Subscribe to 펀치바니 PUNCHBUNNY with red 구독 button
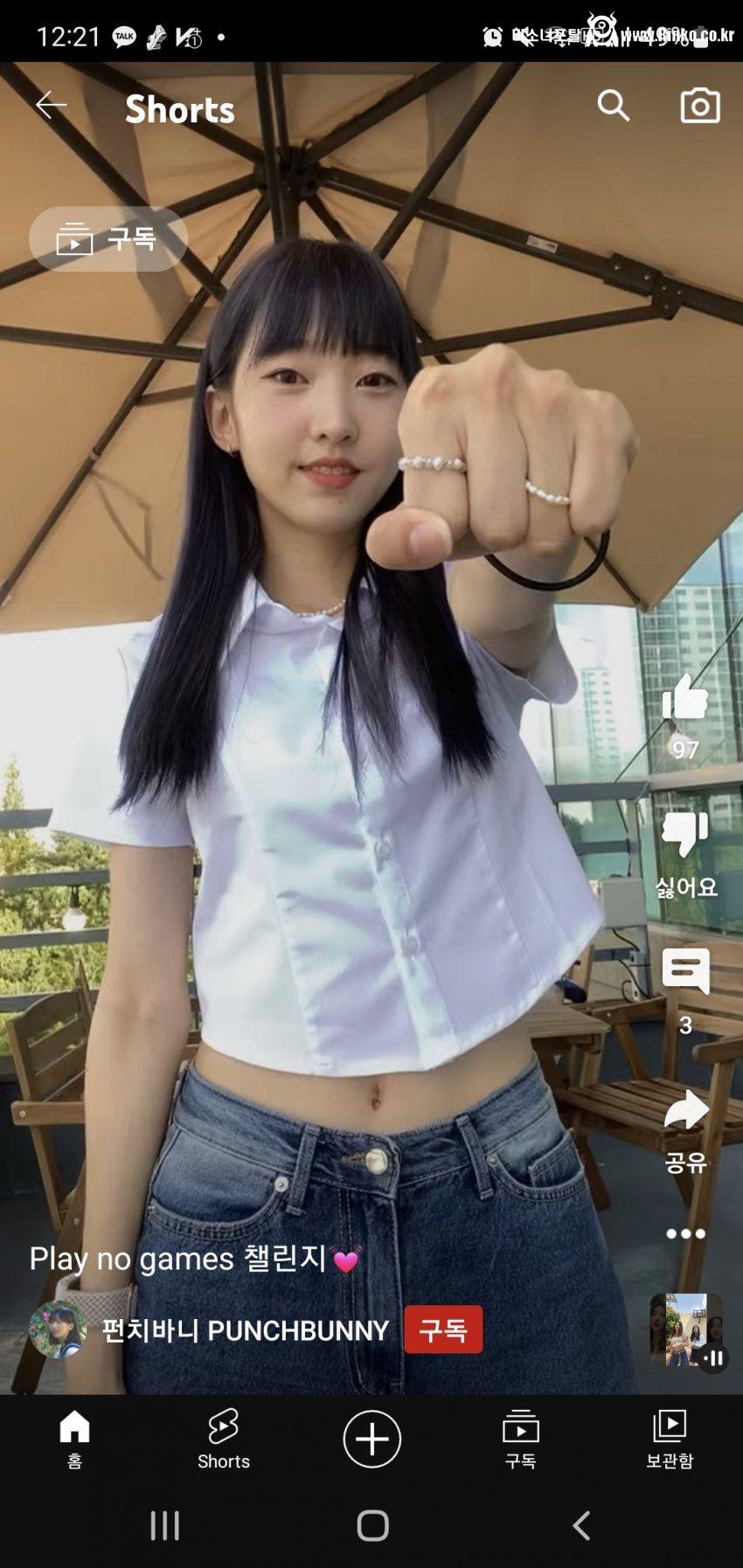743x1568 pixels. [x=443, y=1330]
